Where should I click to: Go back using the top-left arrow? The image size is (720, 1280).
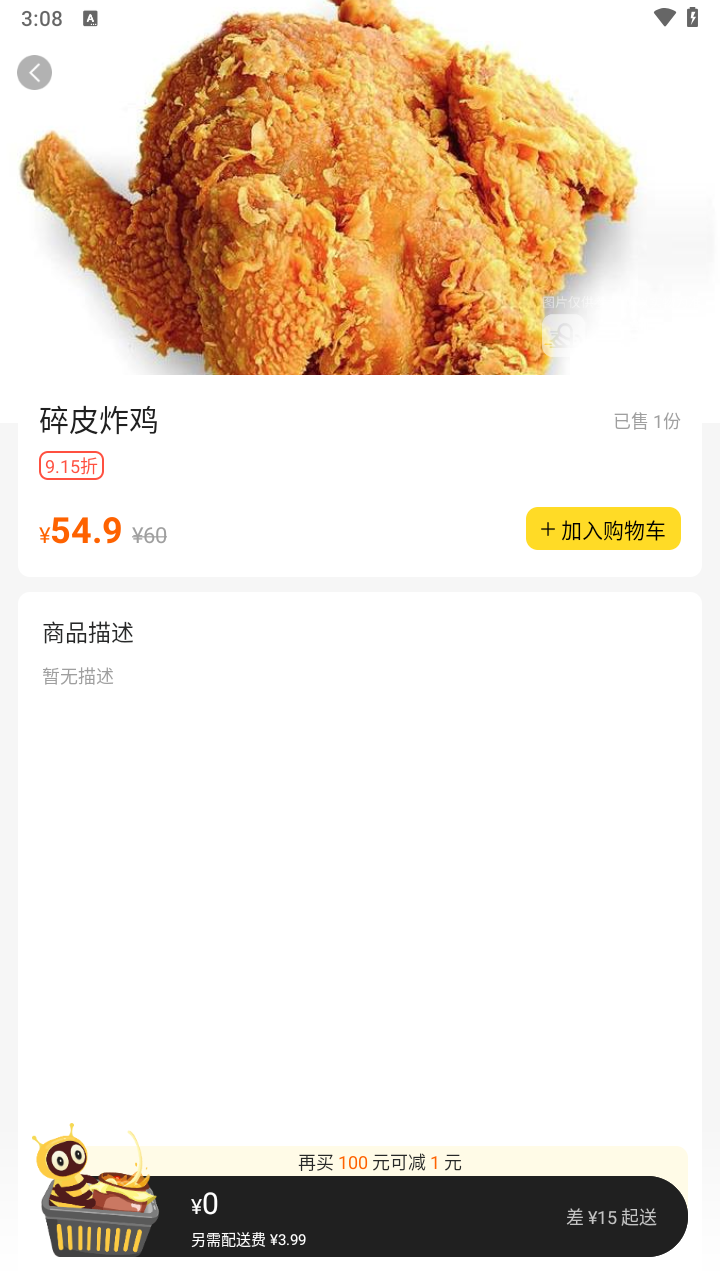[x=34, y=72]
